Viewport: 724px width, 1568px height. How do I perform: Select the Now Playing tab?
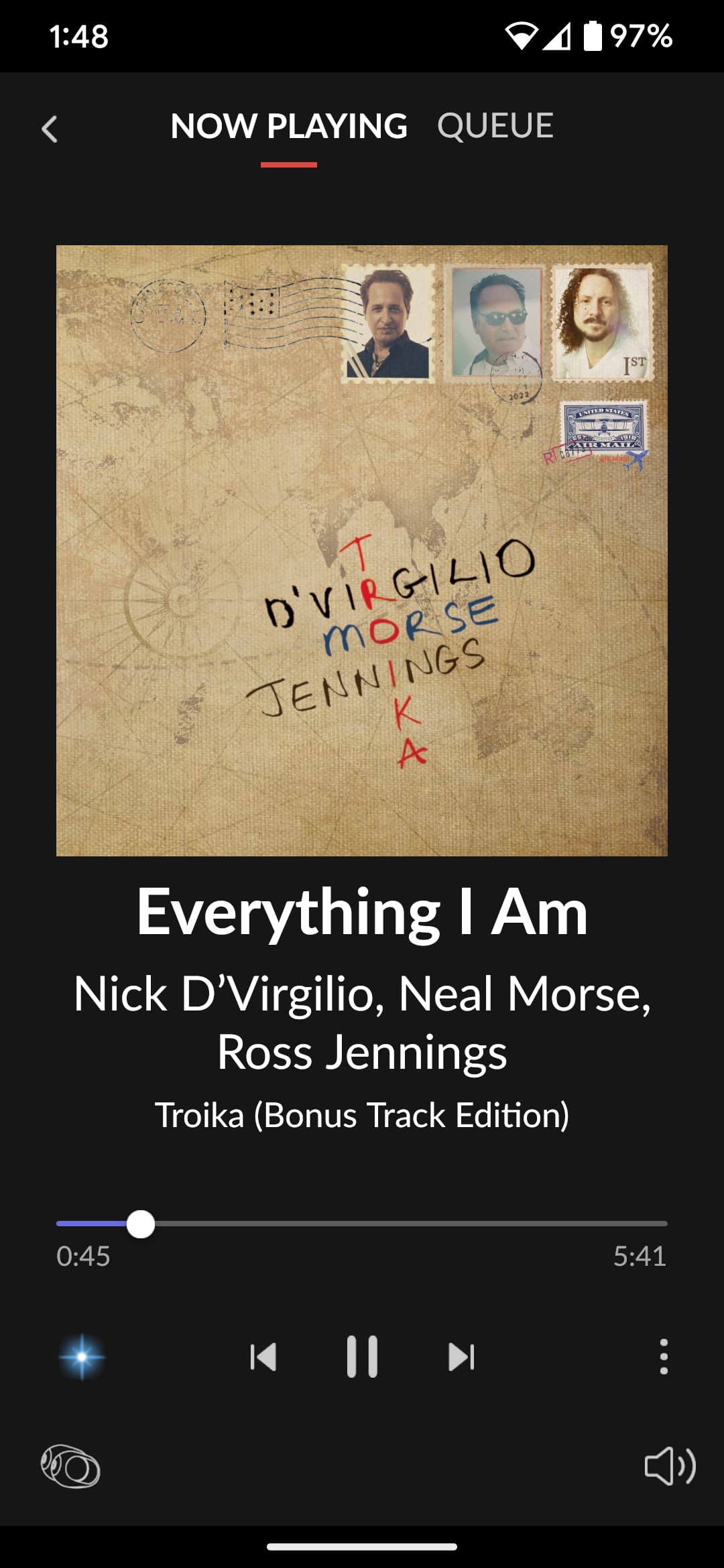pos(289,126)
